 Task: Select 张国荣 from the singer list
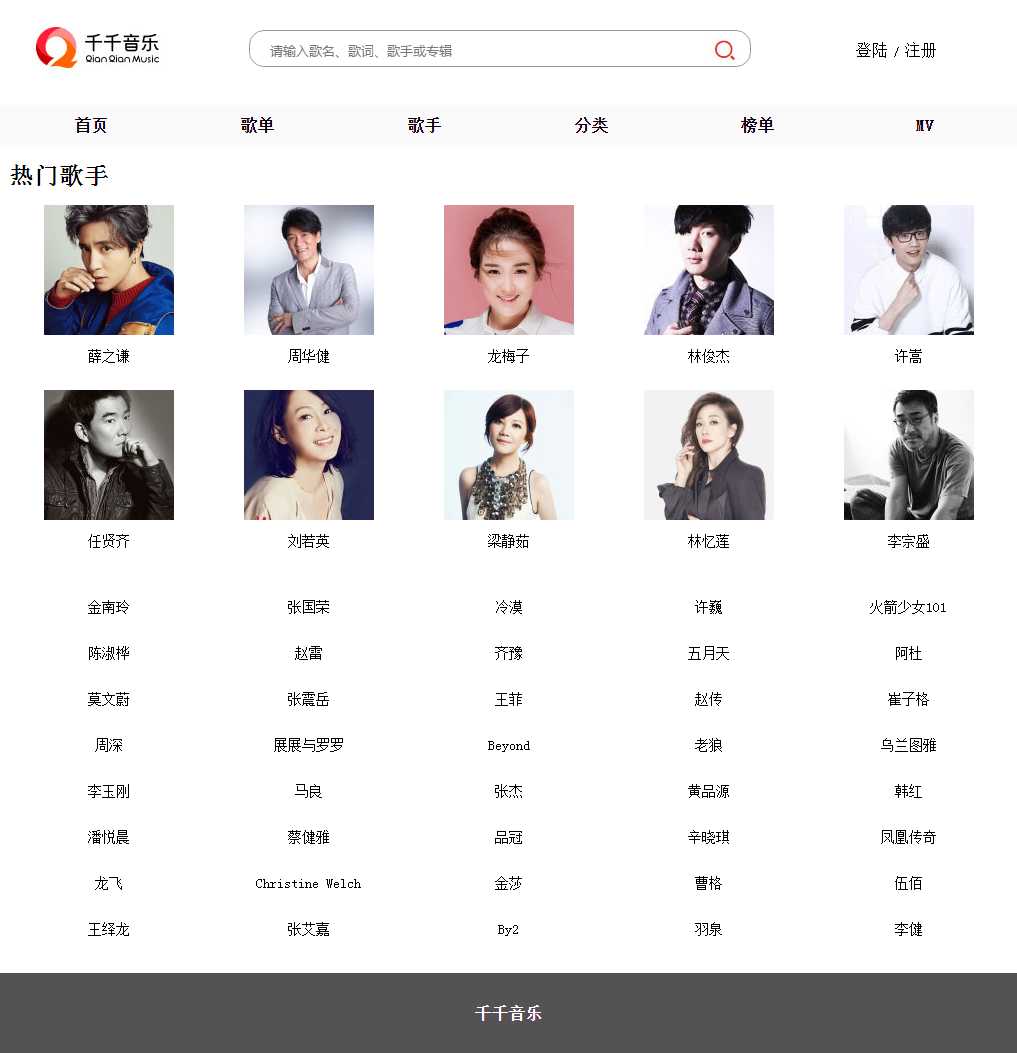[x=308, y=607]
